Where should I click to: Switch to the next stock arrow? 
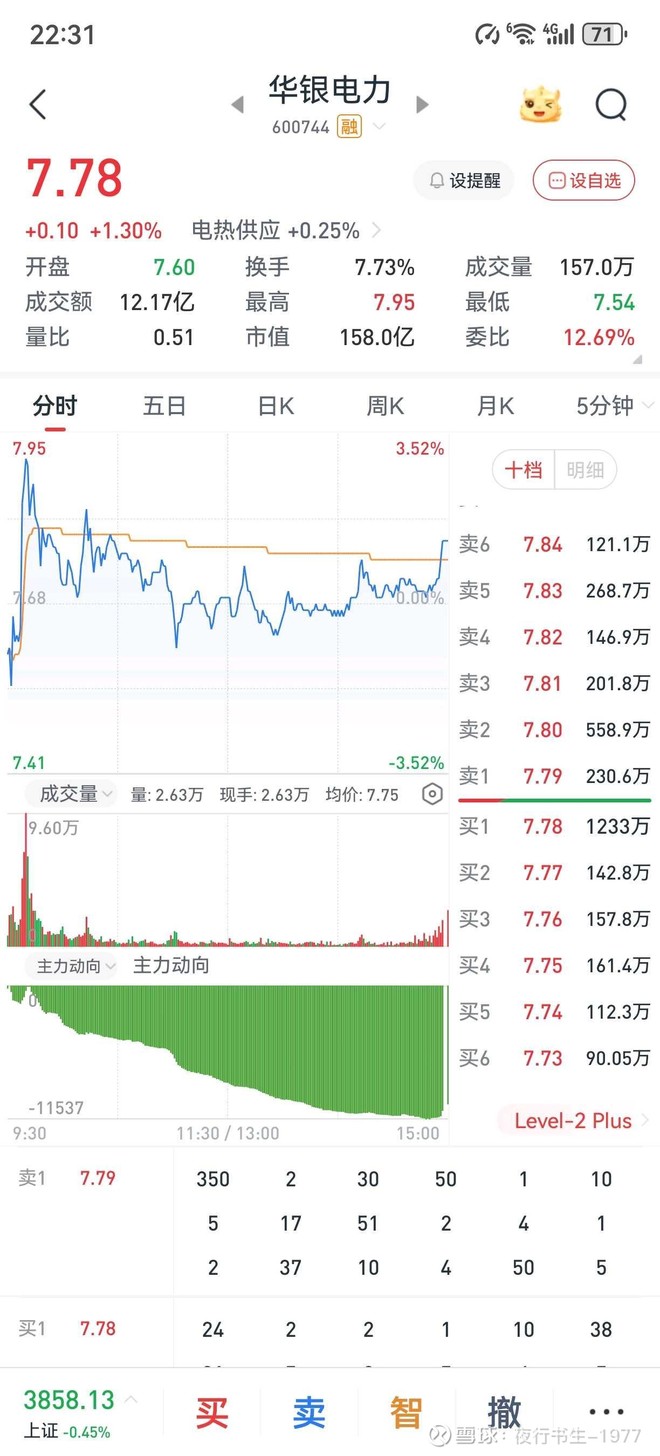(422, 105)
